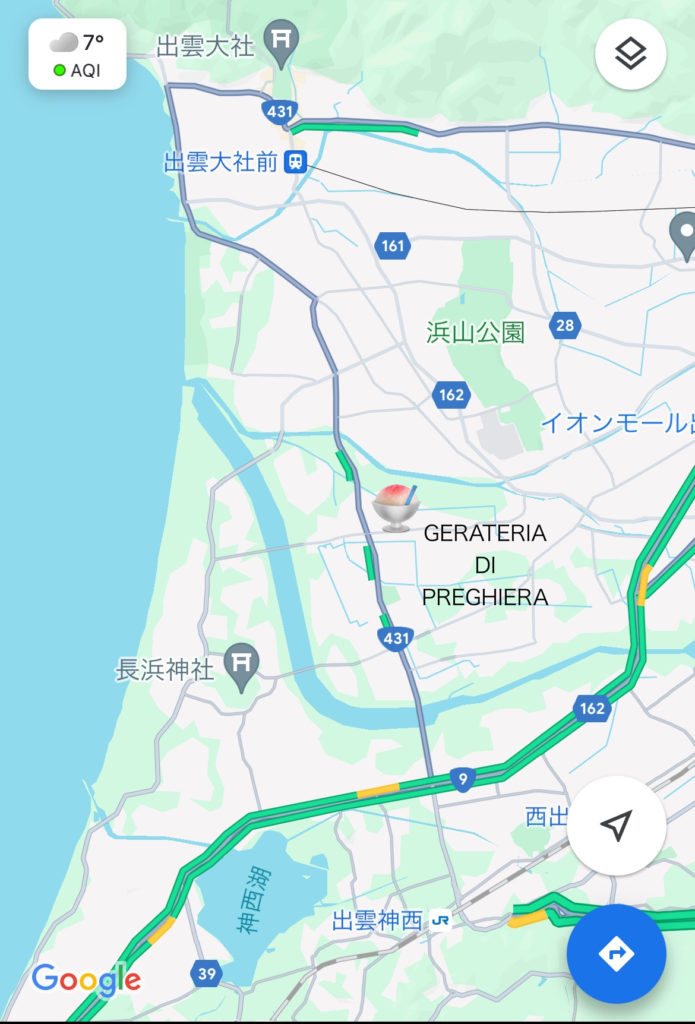This screenshot has height=1024, width=695.
Task: Select the イオンモール place label
Action: tap(617, 422)
